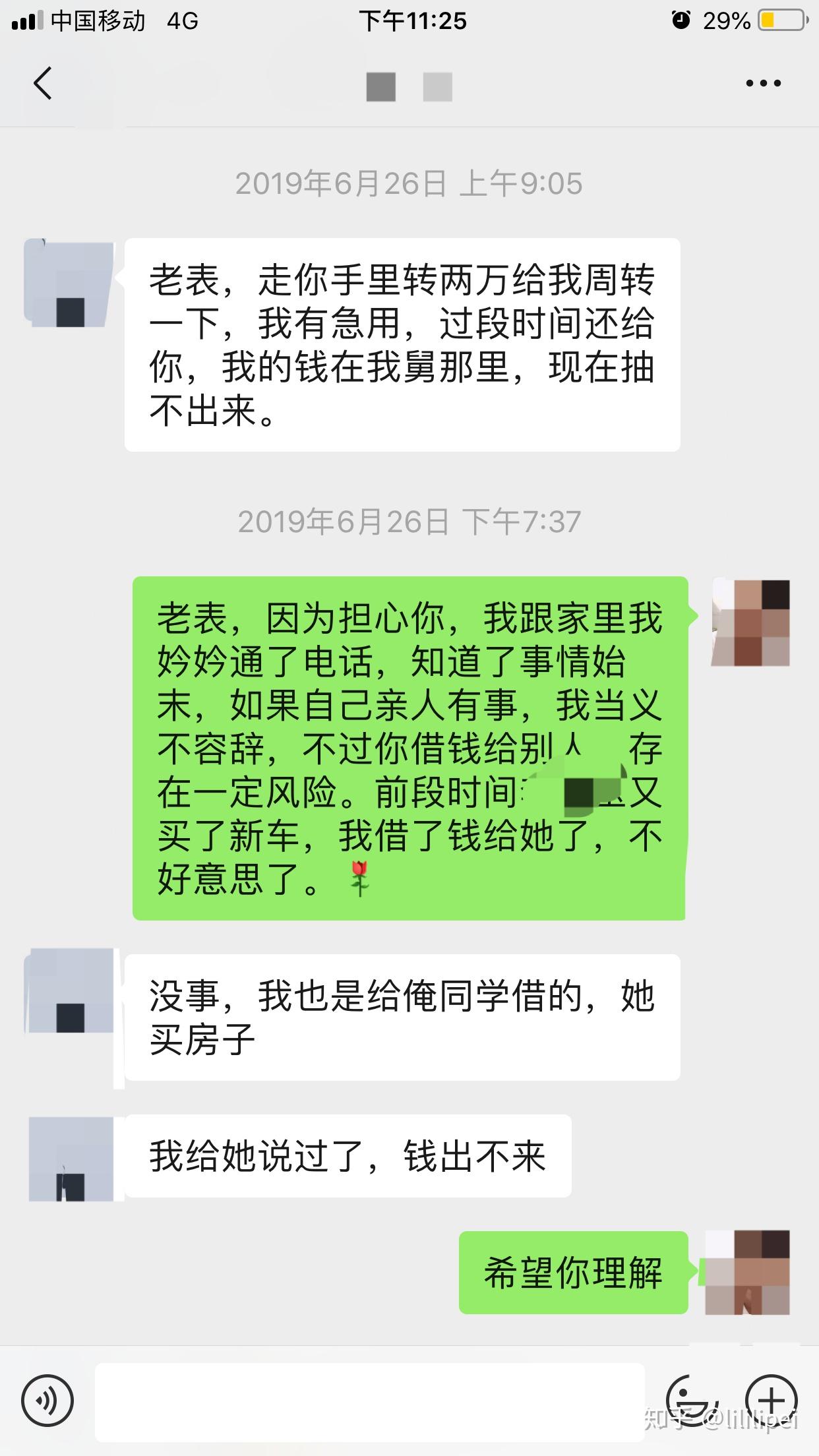Focus the message text field

(x=369, y=1401)
